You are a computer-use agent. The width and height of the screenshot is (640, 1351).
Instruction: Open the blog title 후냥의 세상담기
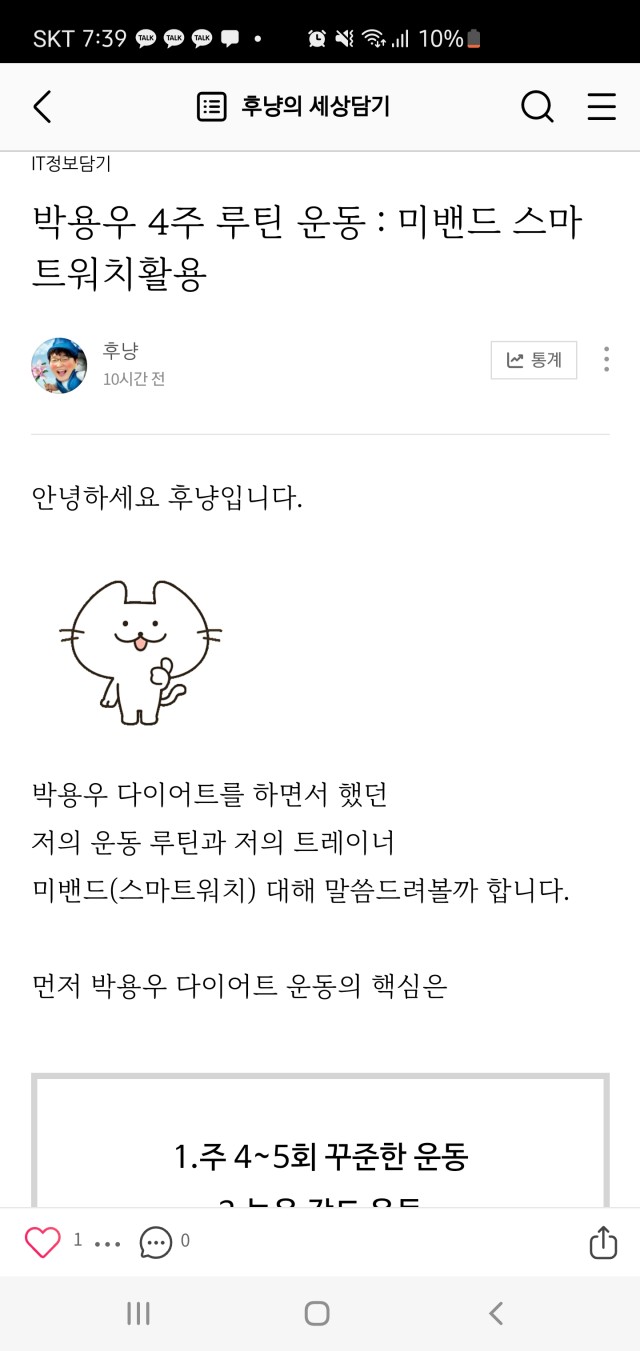[294, 106]
